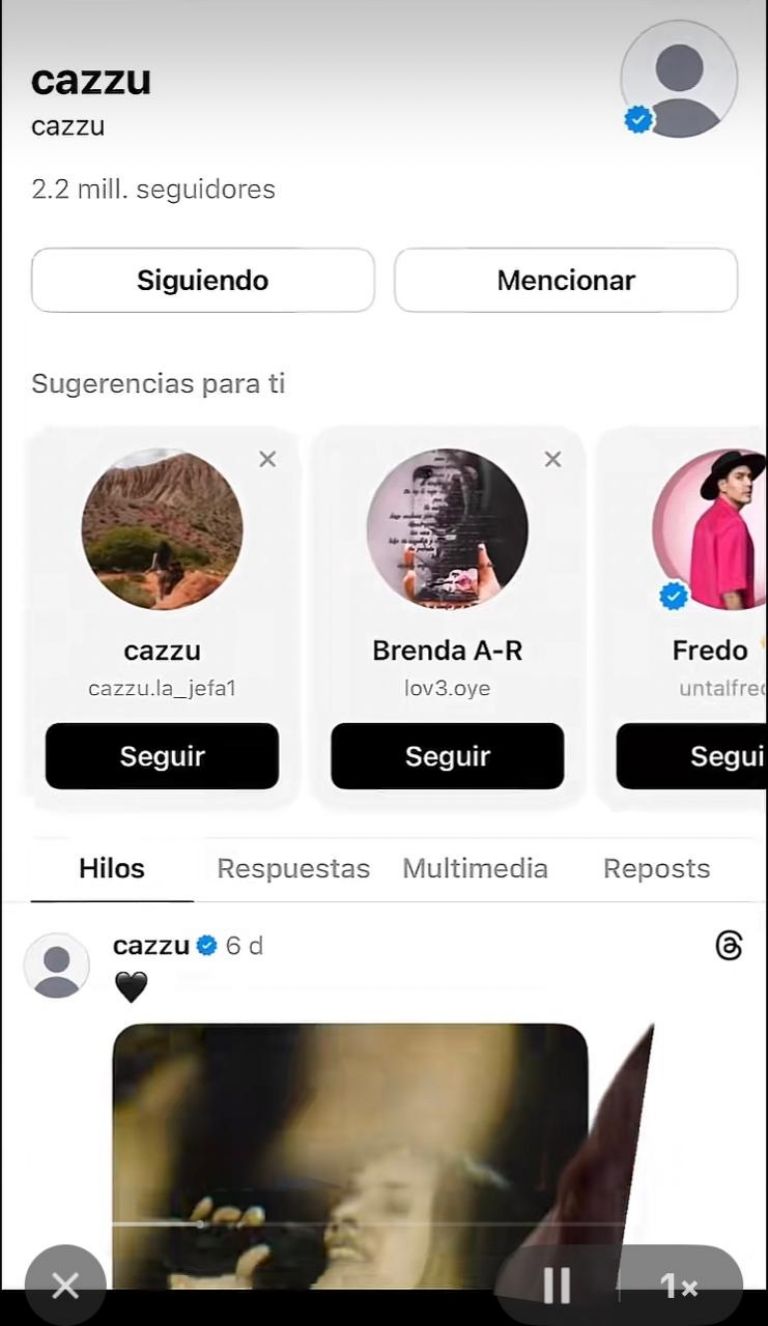Open the Multimedia tab
This screenshot has height=1326, width=768.
coord(475,868)
